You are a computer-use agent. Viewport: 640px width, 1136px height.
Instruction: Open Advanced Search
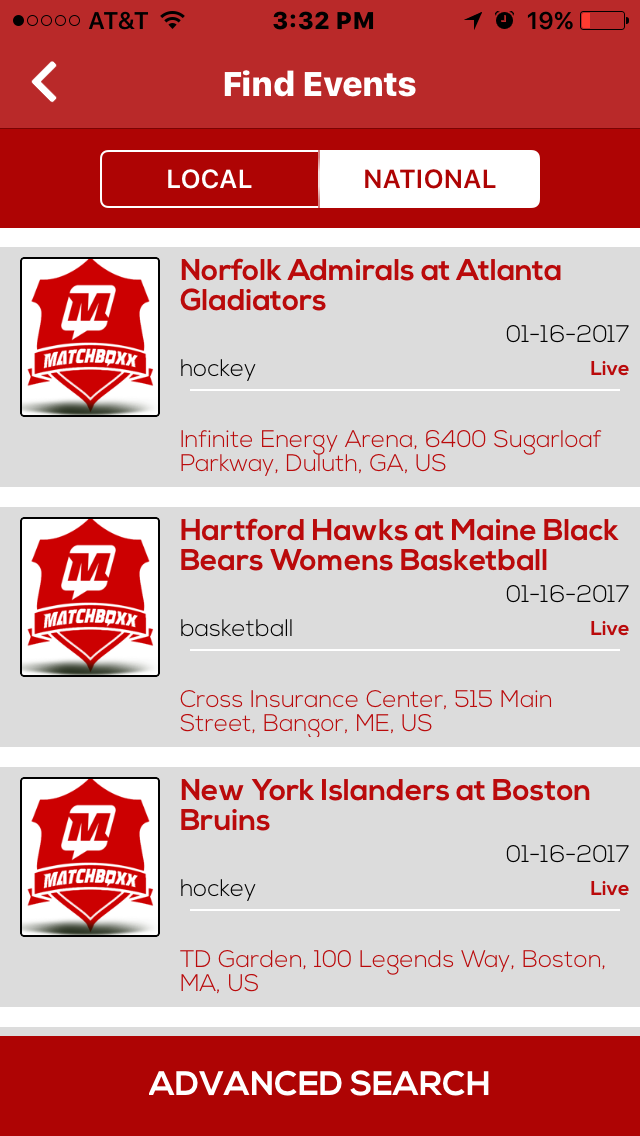(x=320, y=1083)
